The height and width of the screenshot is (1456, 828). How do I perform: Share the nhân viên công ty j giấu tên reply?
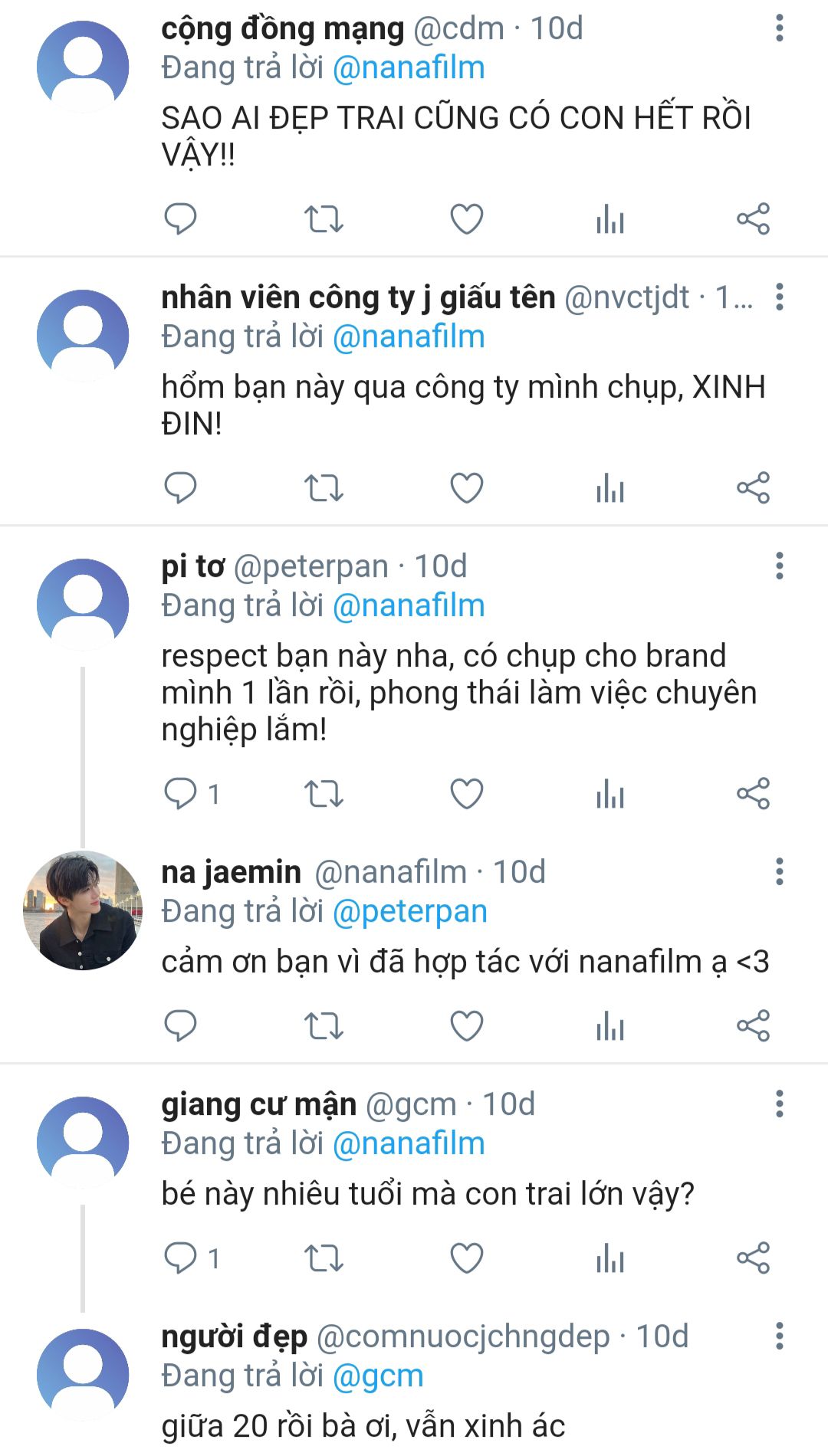(x=753, y=488)
